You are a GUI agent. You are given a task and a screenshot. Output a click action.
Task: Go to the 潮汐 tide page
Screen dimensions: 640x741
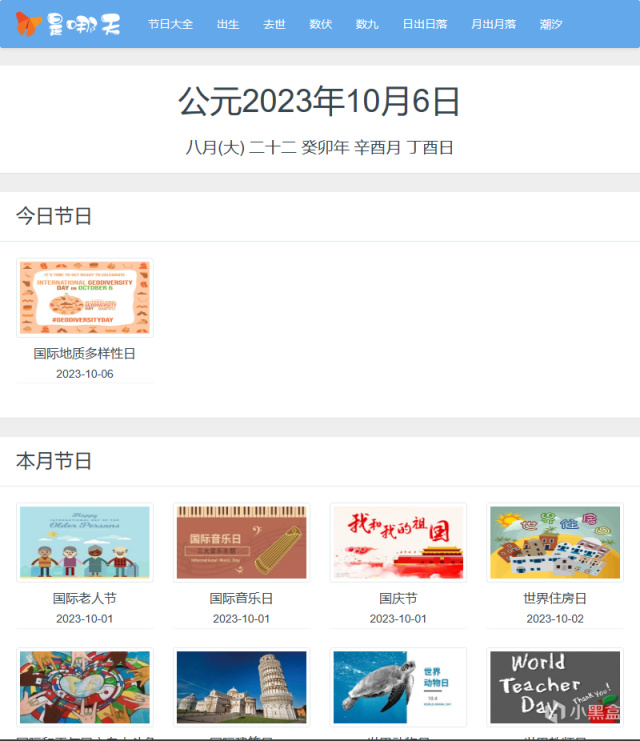click(551, 24)
